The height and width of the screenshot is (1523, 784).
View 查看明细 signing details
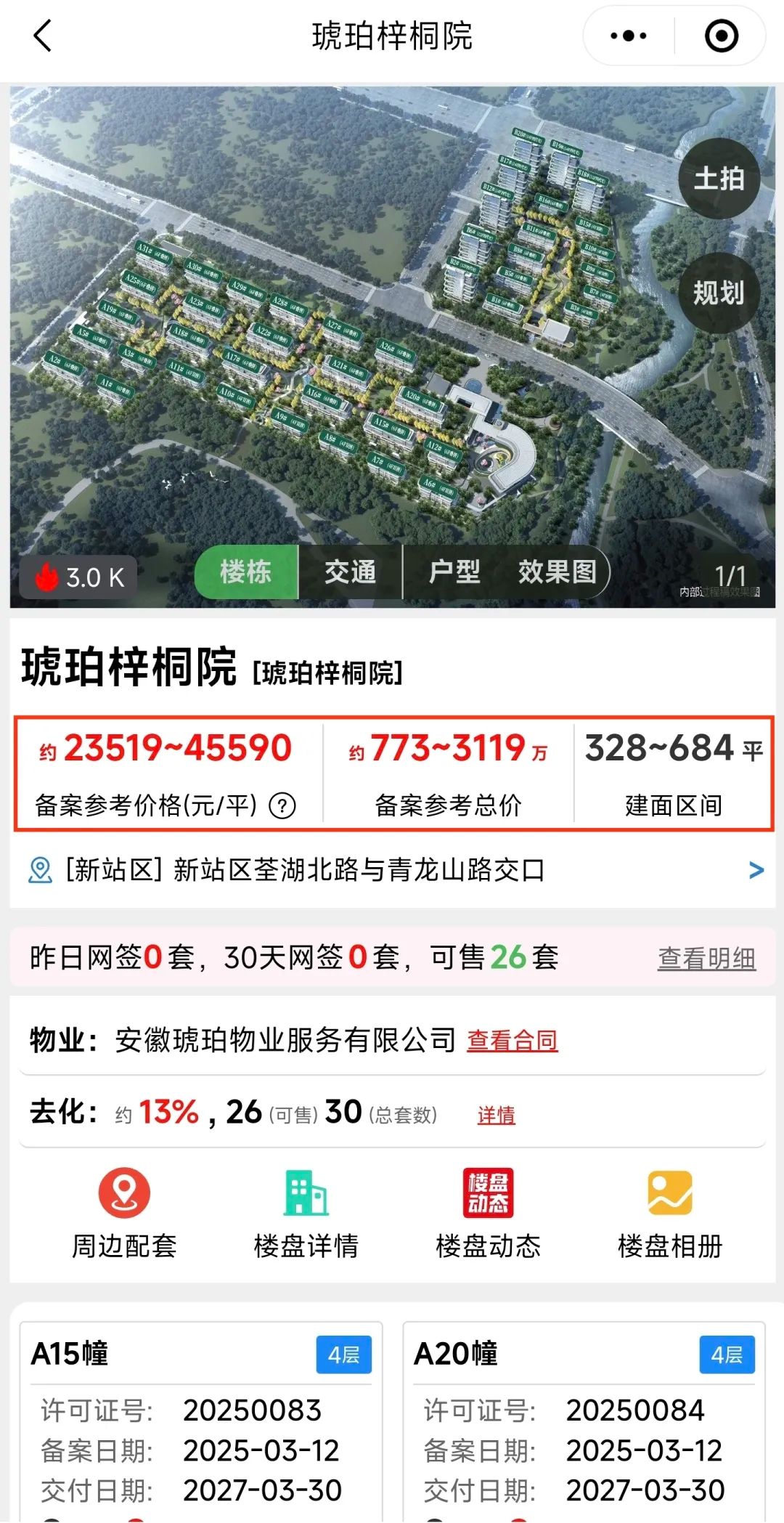click(x=706, y=959)
